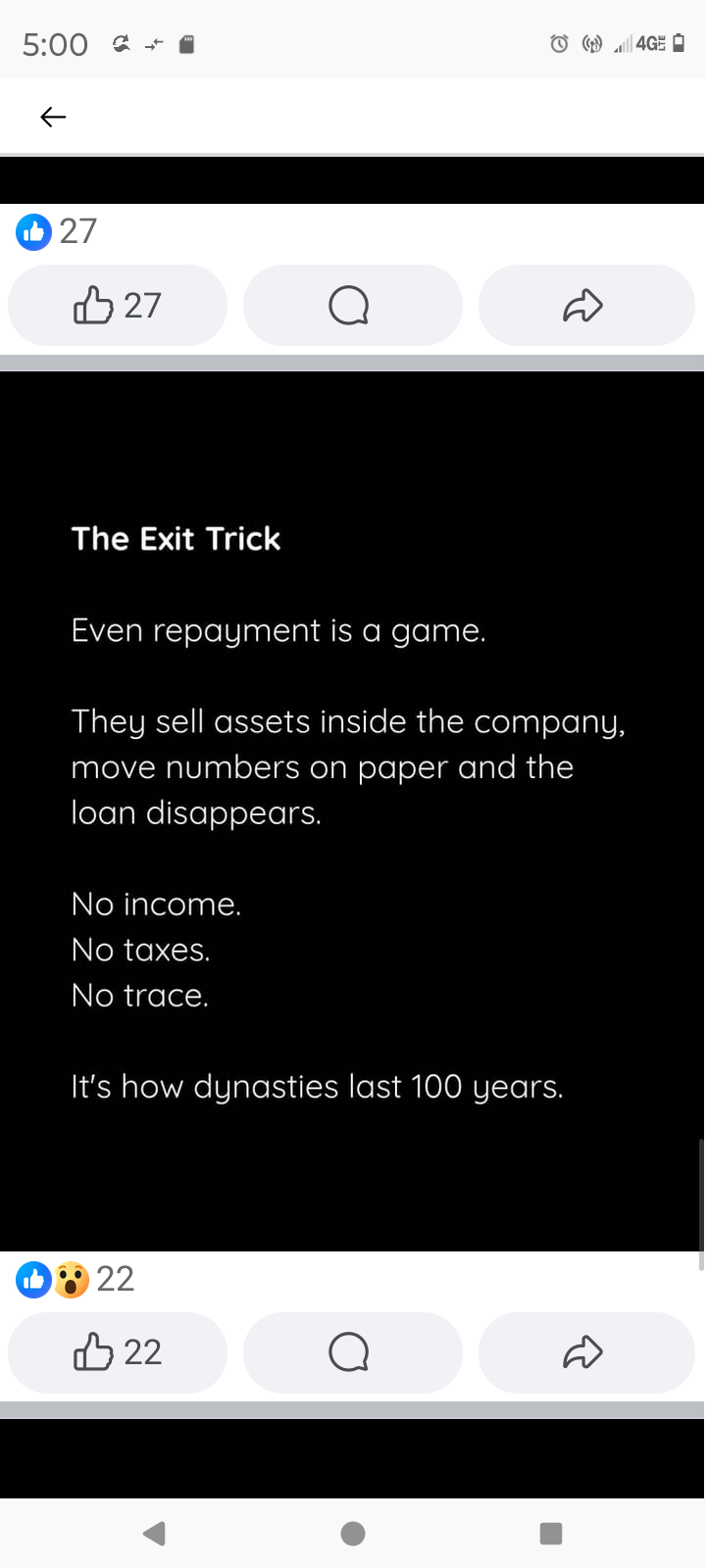Share The Exit Trick post
The width and height of the screenshot is (706, 1568).
585,1352
